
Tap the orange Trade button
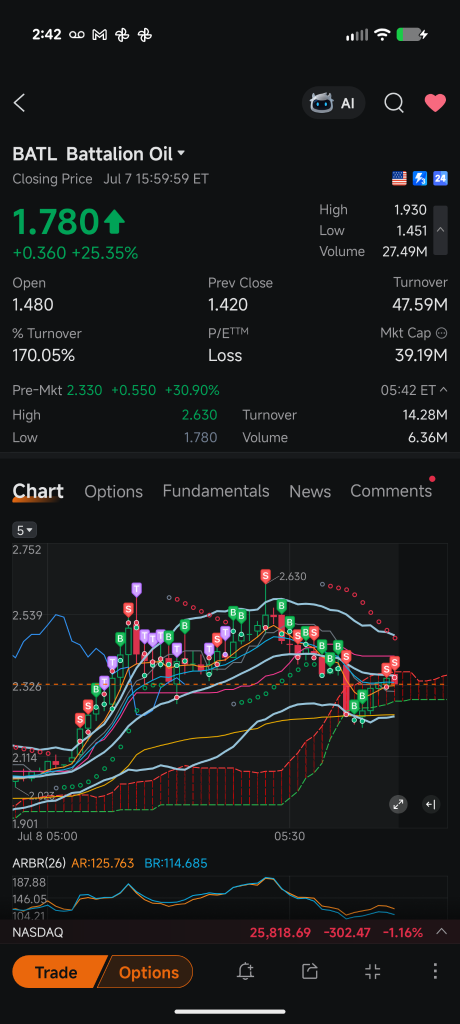point(56,972)
